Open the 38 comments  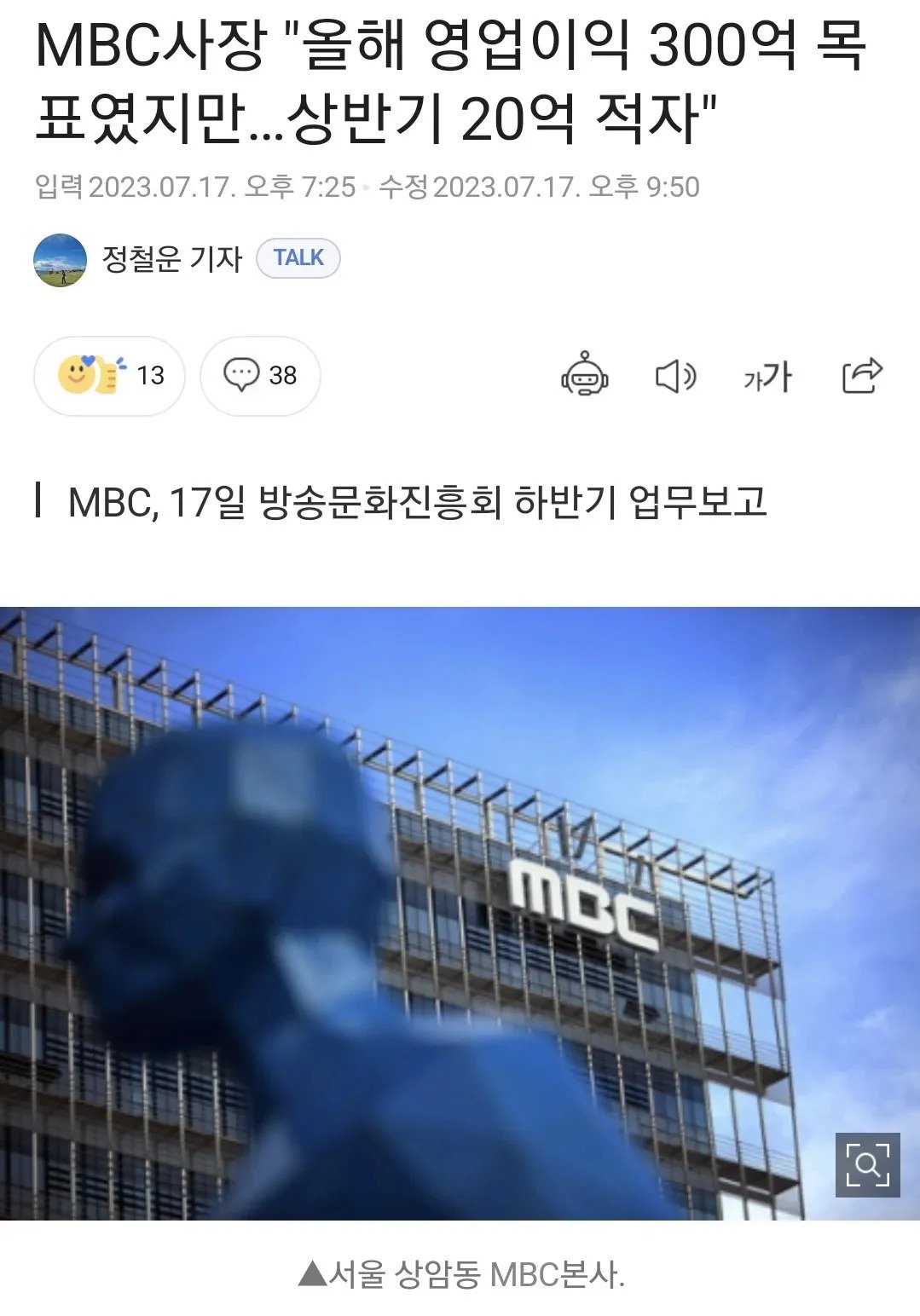tap(260, 376)
